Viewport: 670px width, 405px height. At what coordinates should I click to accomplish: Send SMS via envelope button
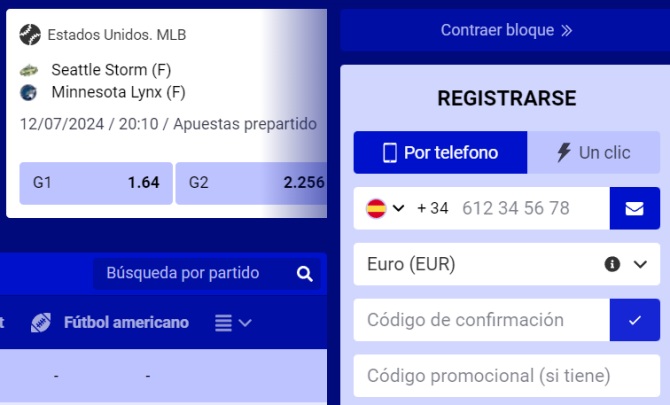634,208
